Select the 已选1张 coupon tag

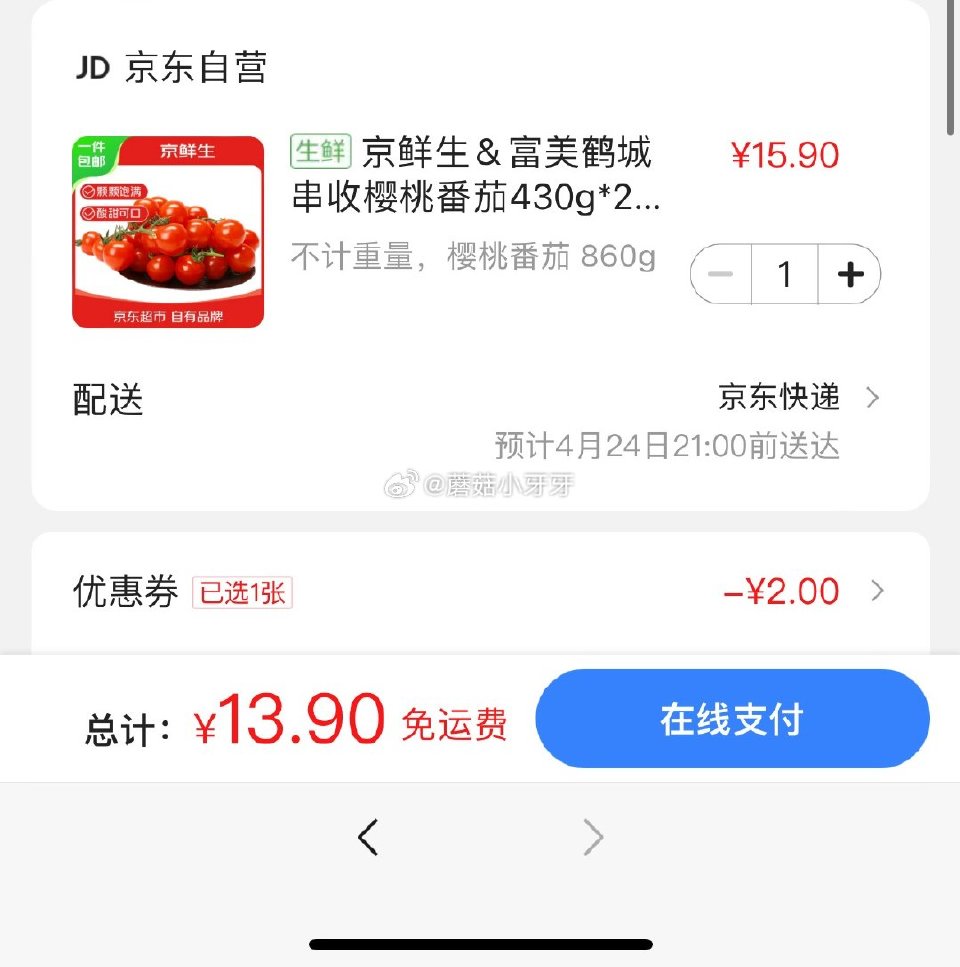tap(244, 592)
